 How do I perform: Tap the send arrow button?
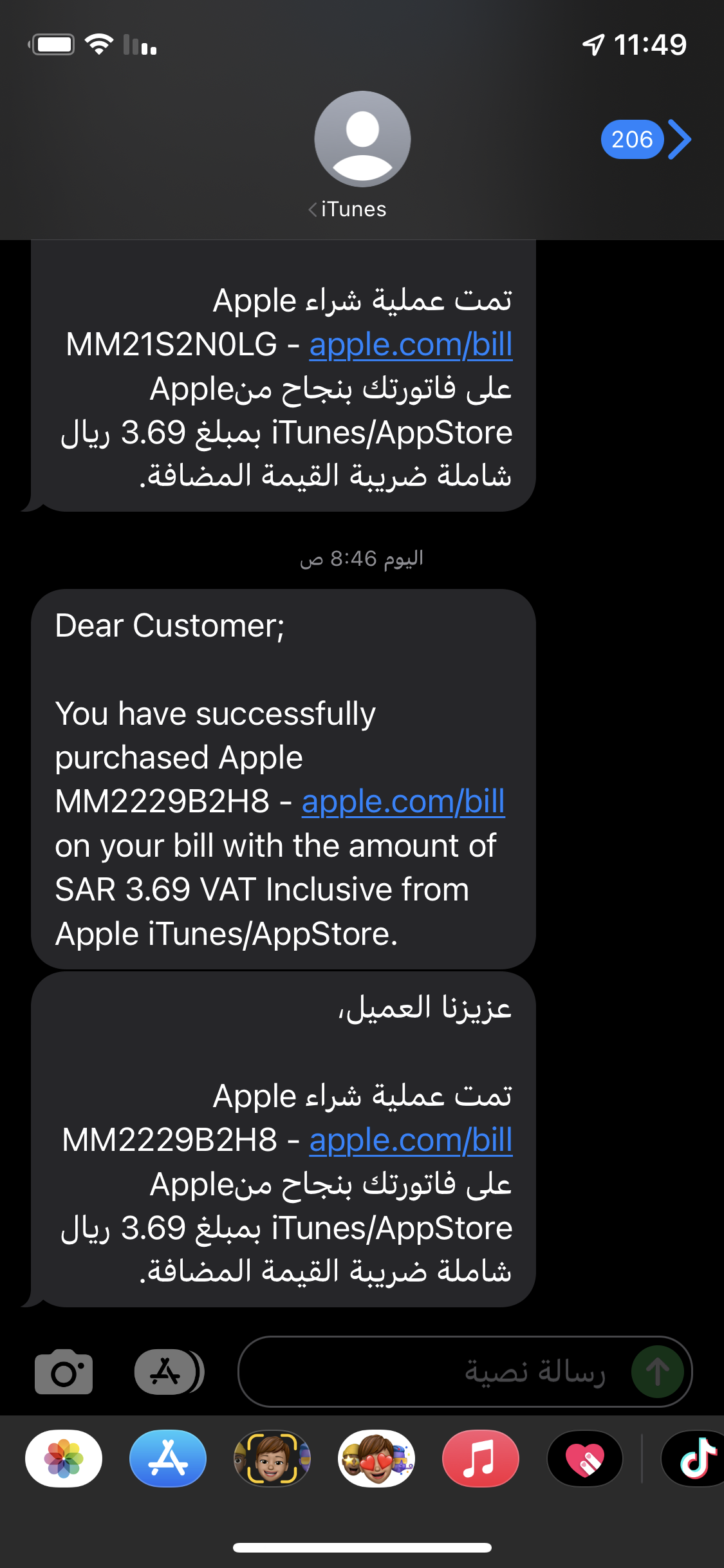(x=657, y=1372)
